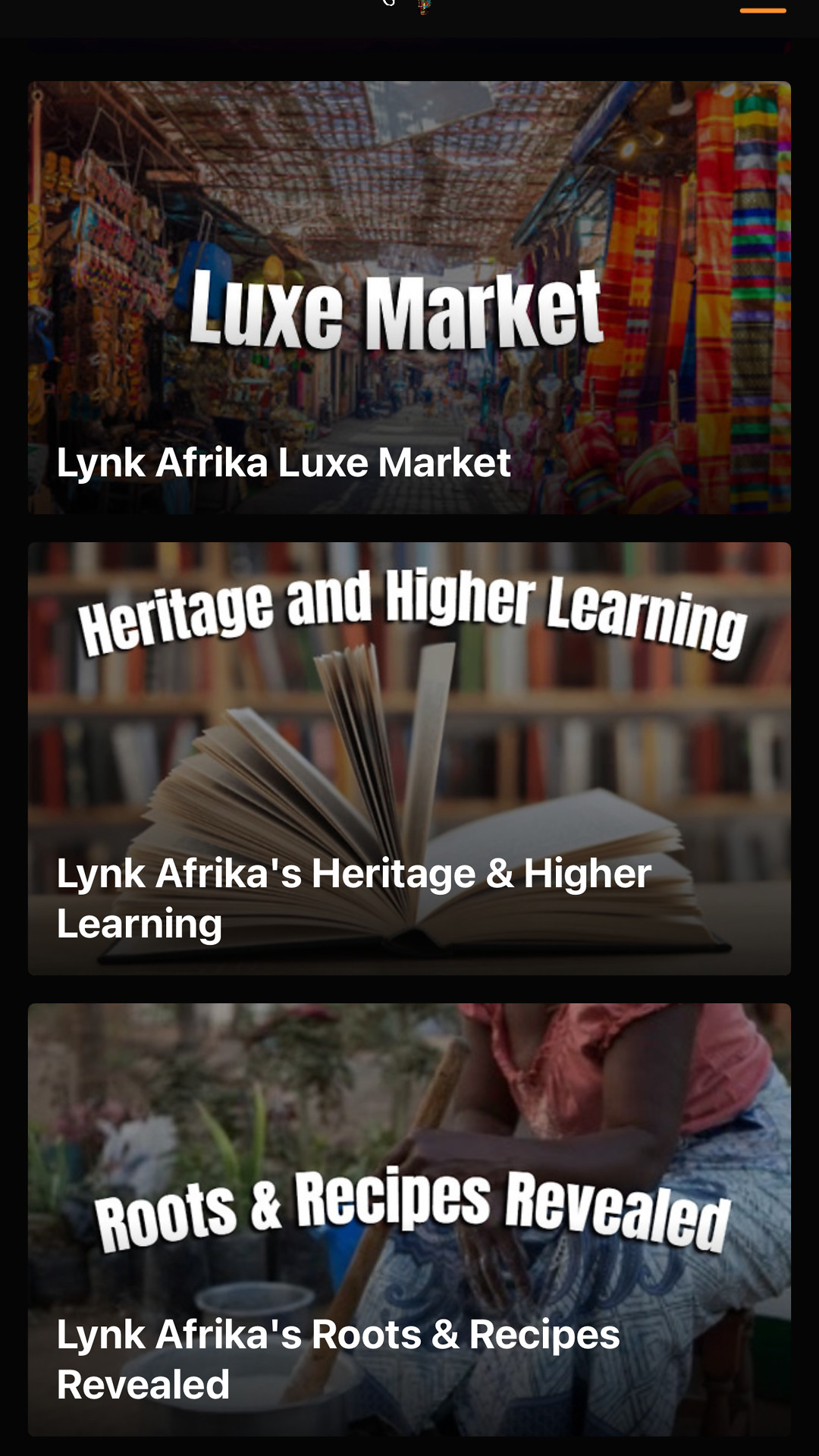Open the Lynk Afrika Luxe Market card
This screenshot has height=1456, width=819.
click(x=409, y=297)
